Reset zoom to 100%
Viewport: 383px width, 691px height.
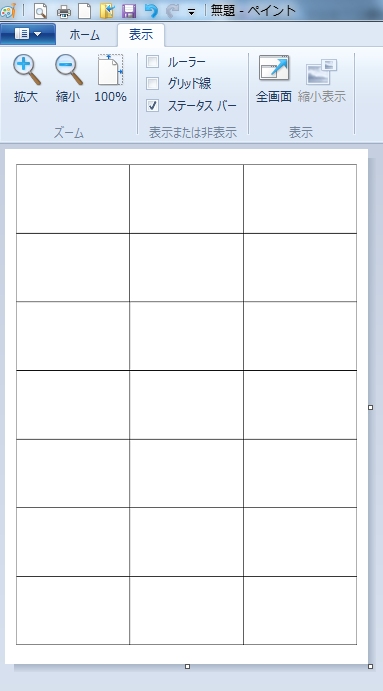[110, 79]
